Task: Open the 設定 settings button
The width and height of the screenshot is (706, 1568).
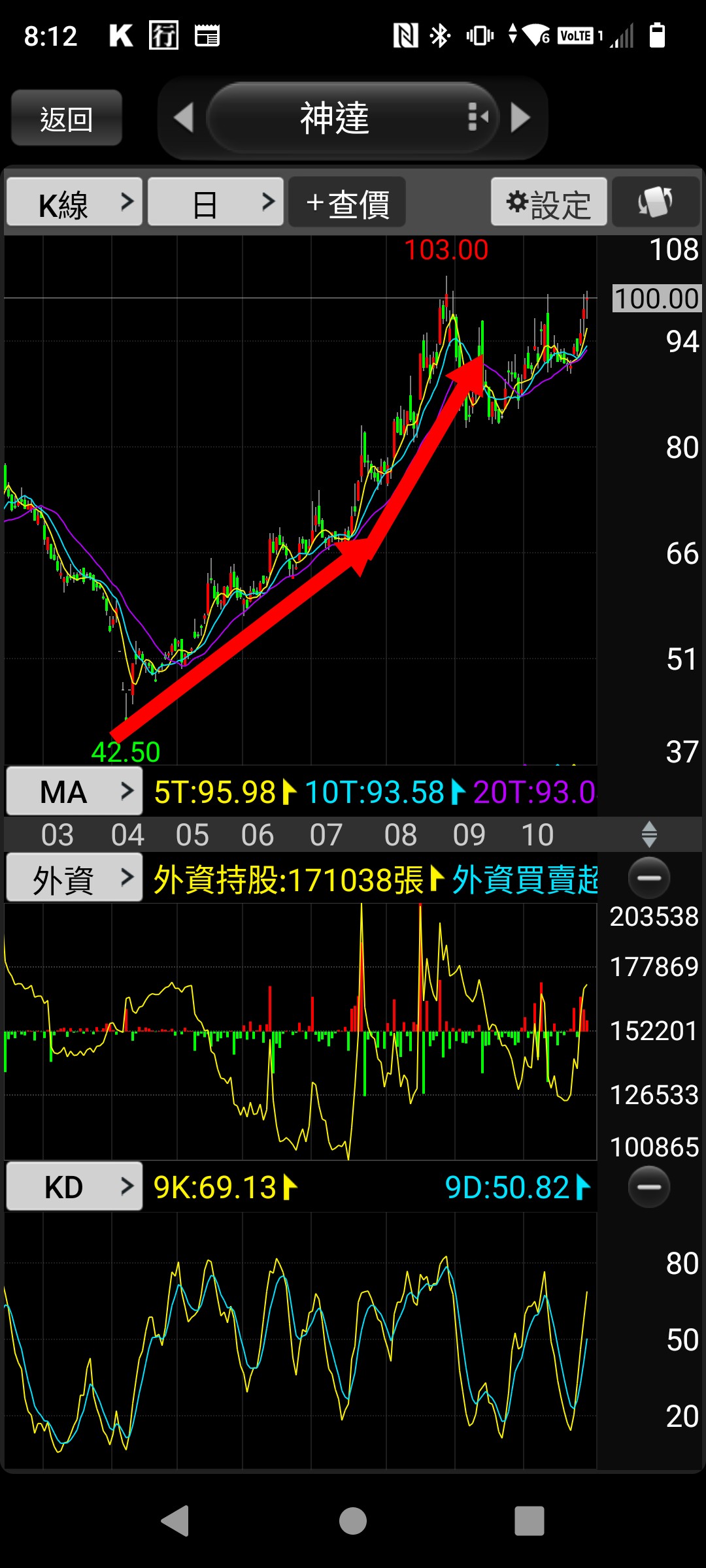Action: point(549,202)
